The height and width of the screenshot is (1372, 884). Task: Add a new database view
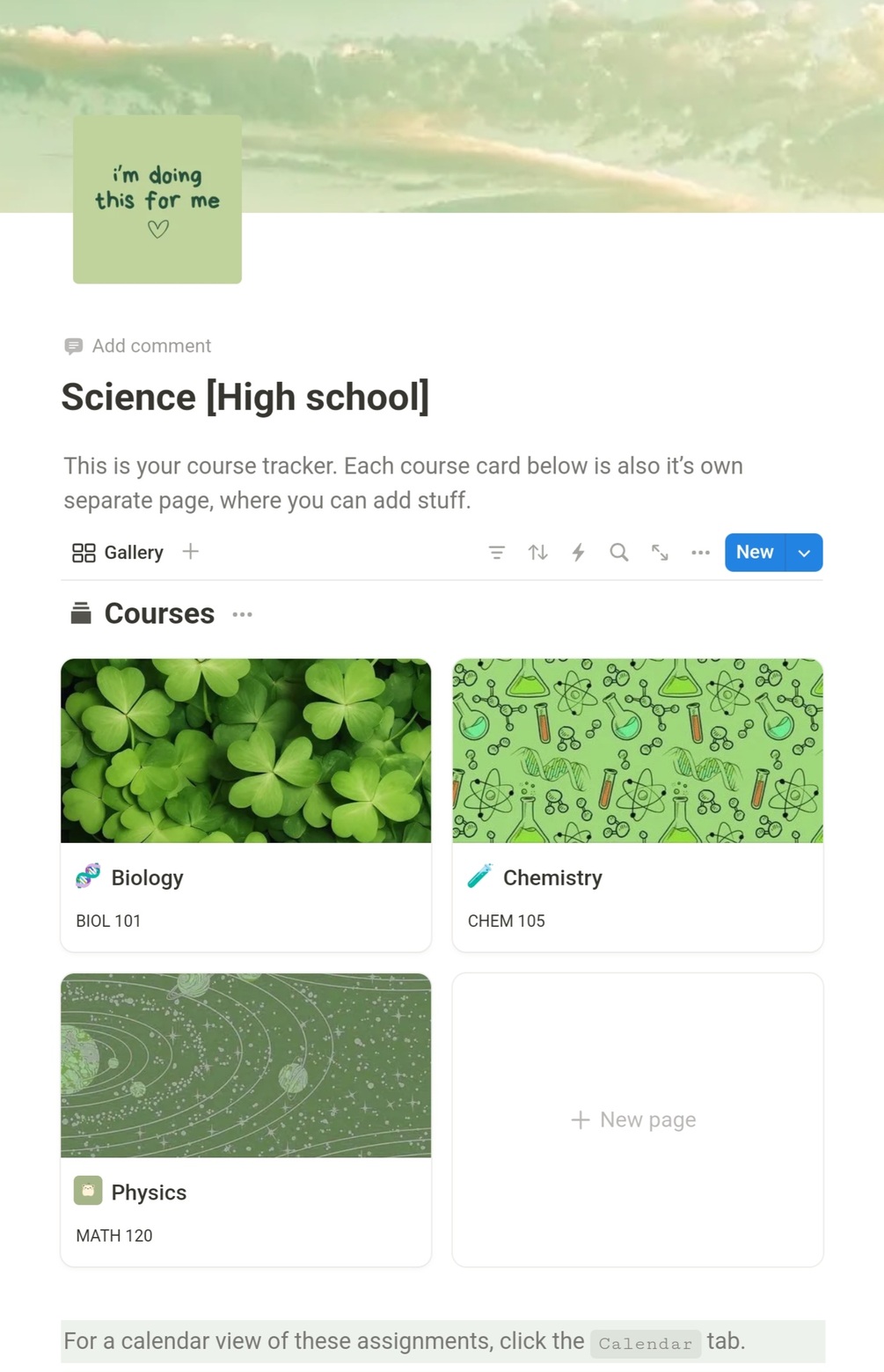click(x=190, y=552)
